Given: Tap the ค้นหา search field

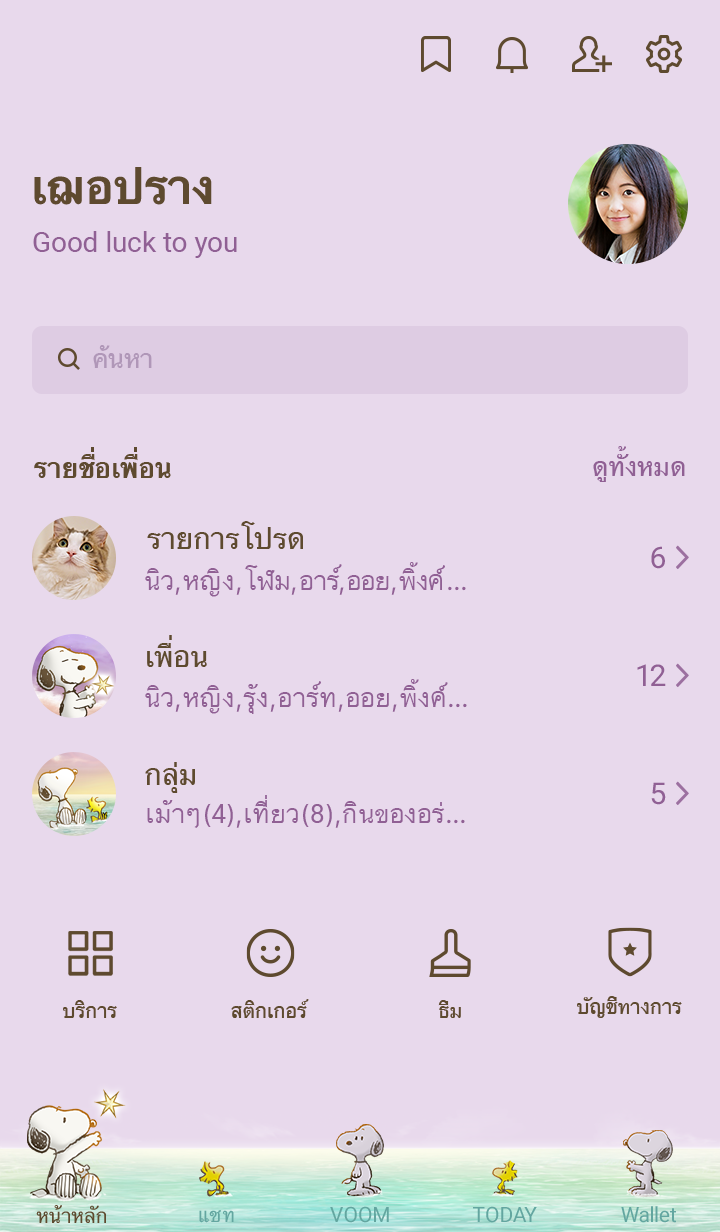Looking at the screenshot, I should click(360, 360).
